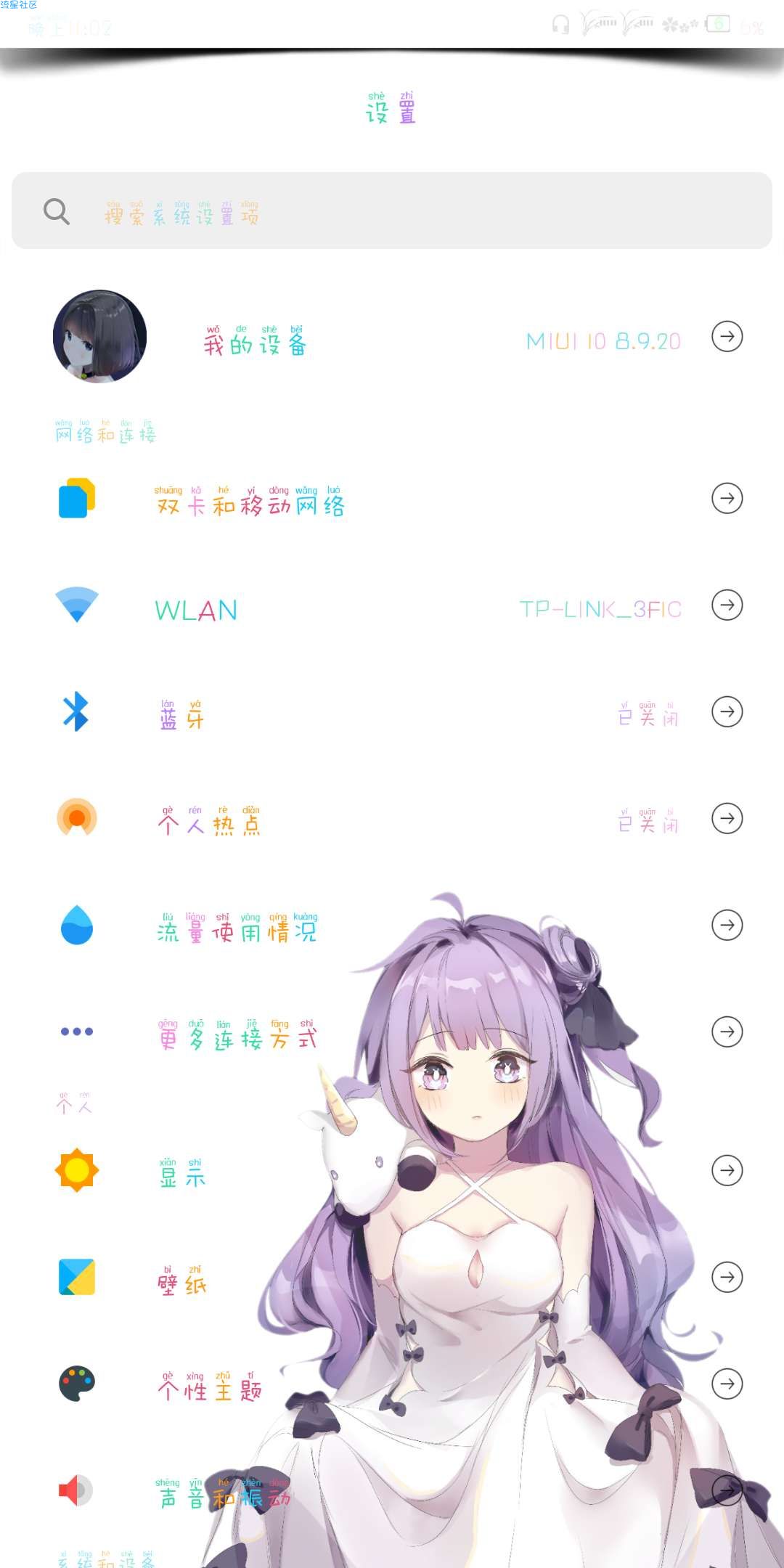784x1568 pixels.
Task: Open 壁纸 (Wallpaper) settings
Action: 182,1280
